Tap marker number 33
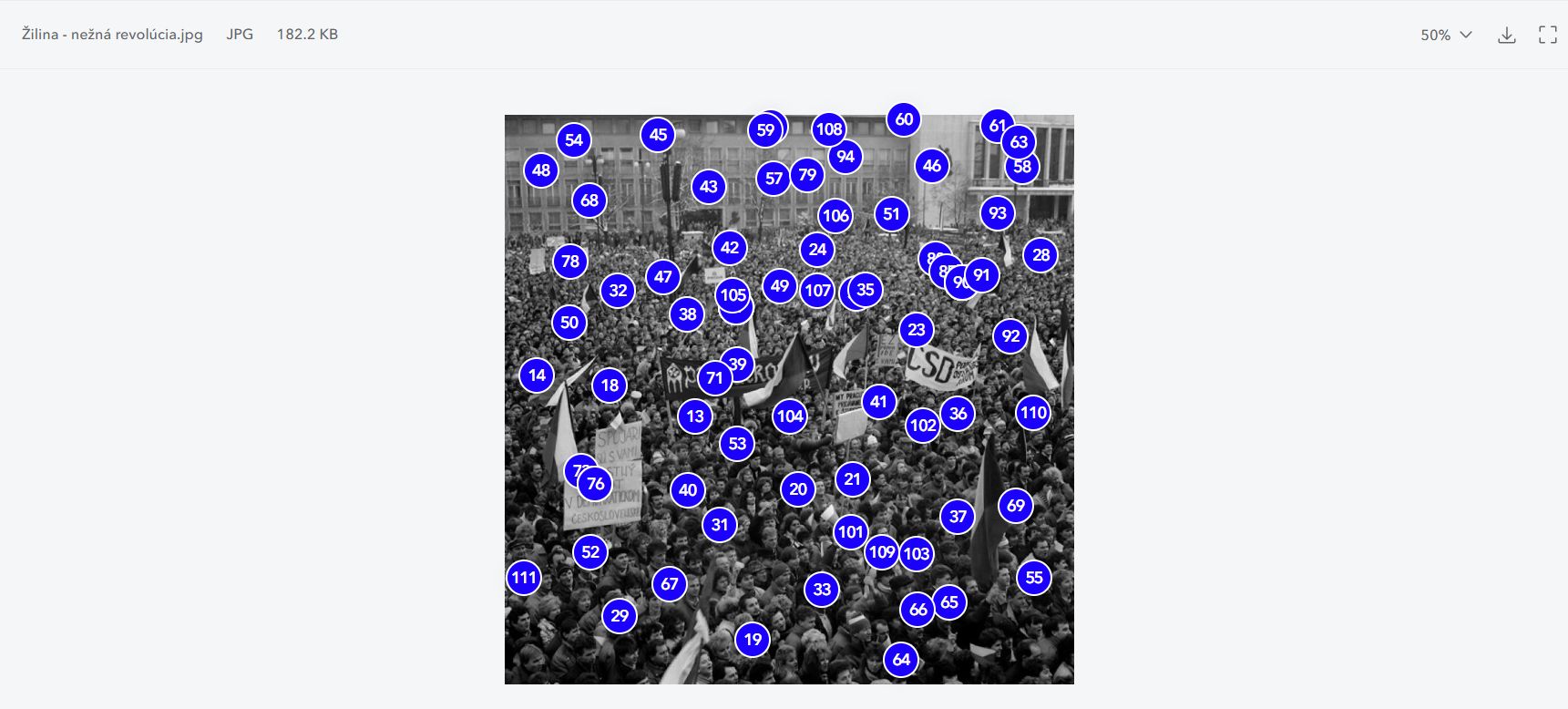This screenshot has width=1568, height=709. click(x=822, y=590)
